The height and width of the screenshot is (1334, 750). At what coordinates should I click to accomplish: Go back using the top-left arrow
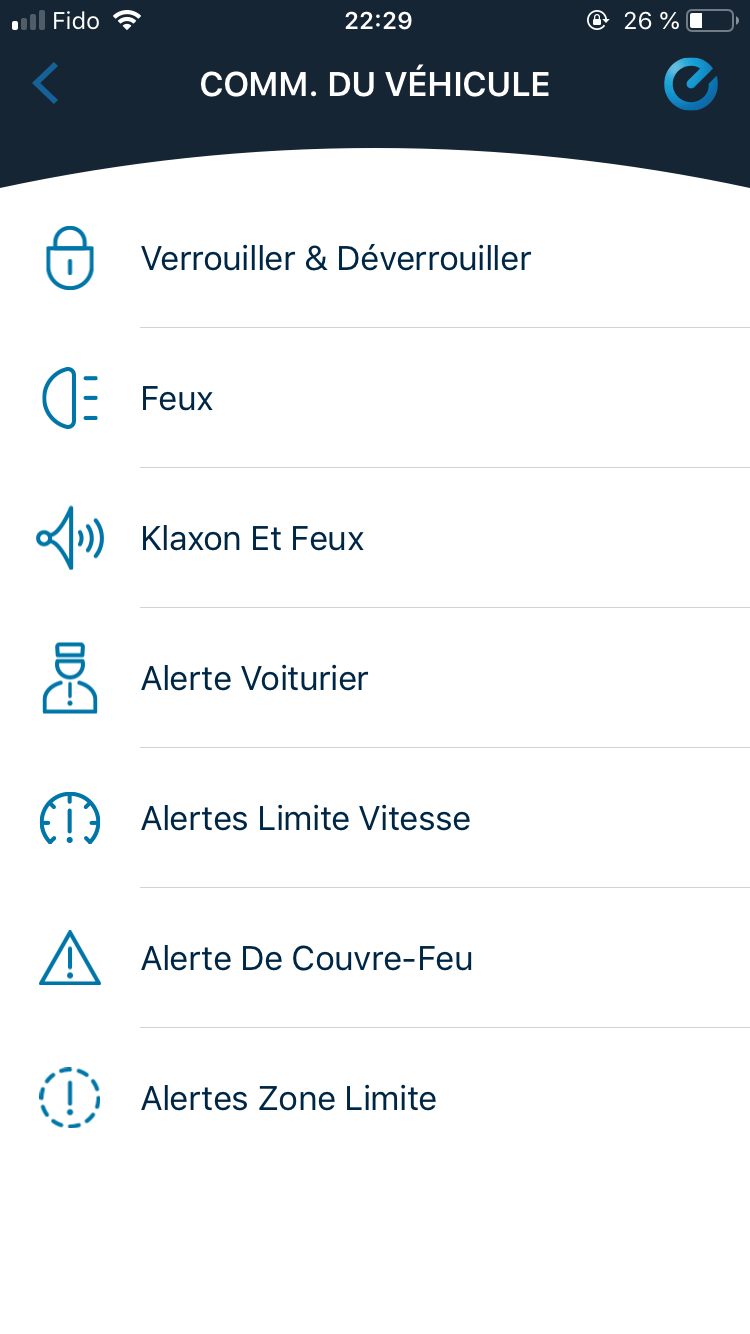pos(46,84)
